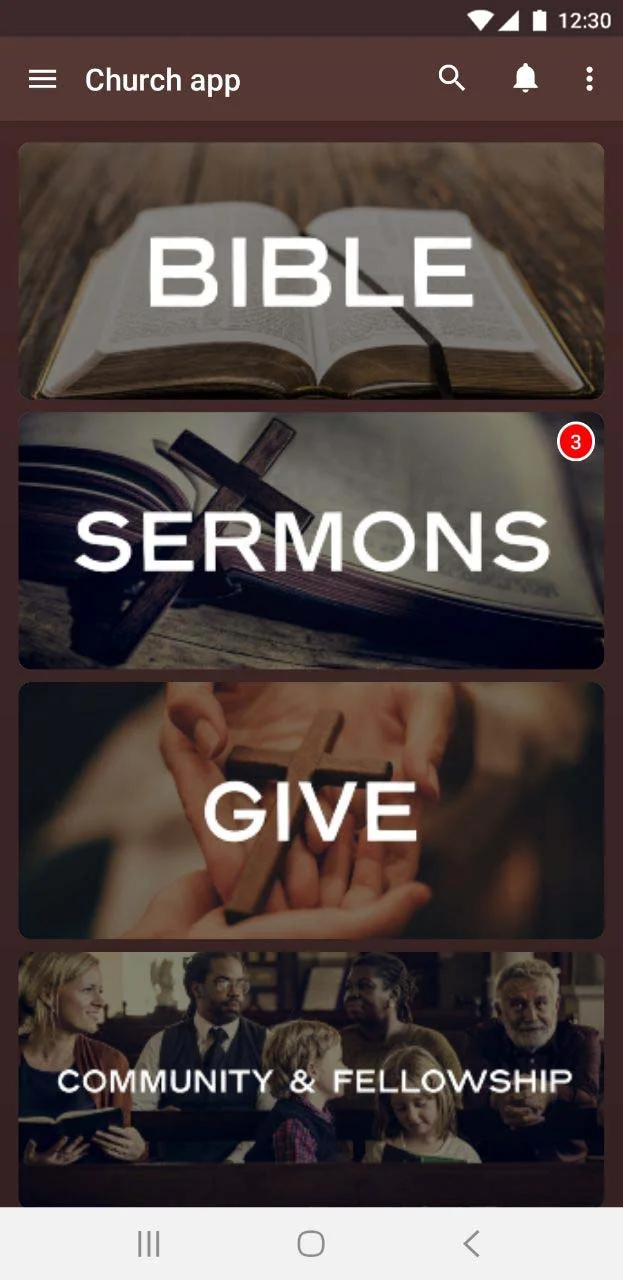This screenshot has width=623, height=1280.
Task: Select the Give tile
Action: click(x=311, y=811)
